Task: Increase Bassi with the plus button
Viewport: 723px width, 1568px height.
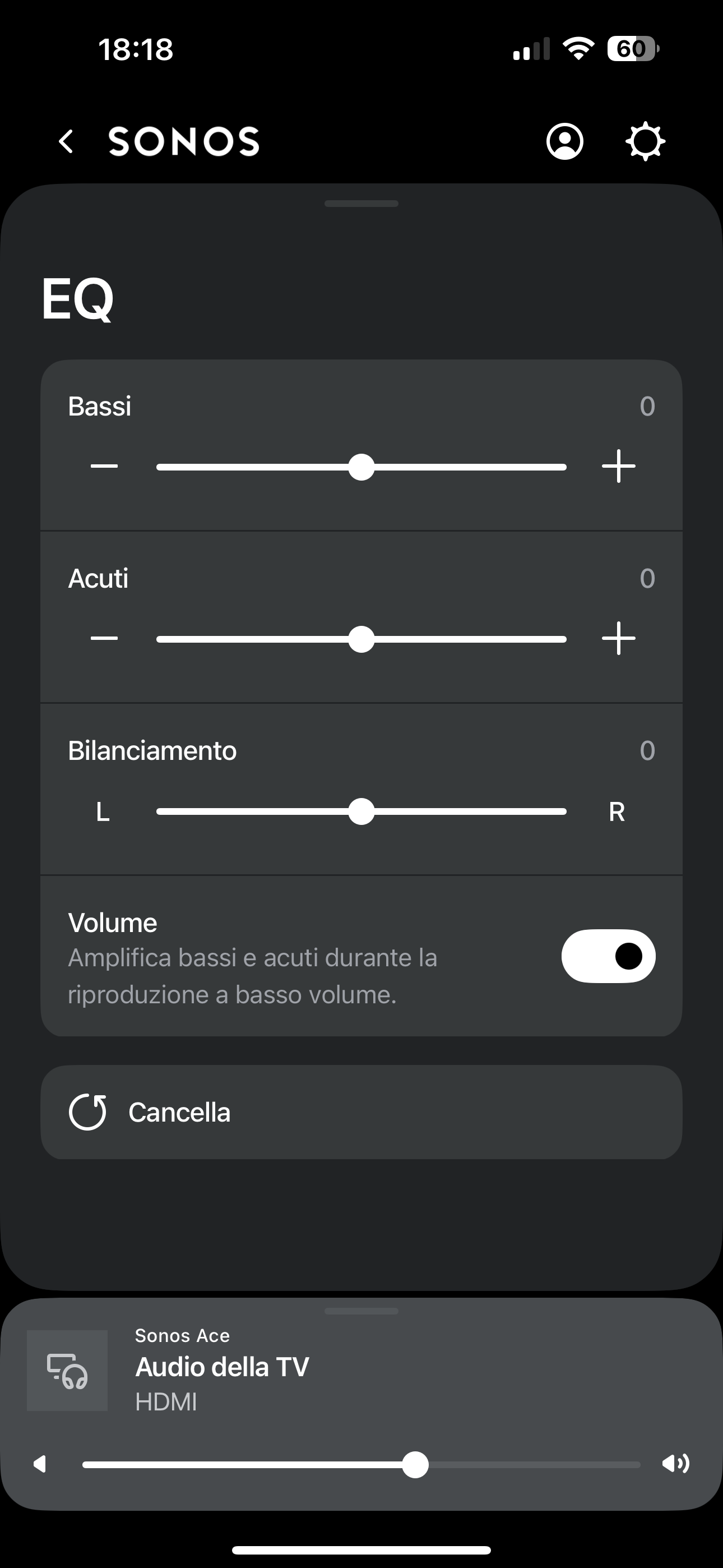Action: pyautogui.click(x=618, y=467)
